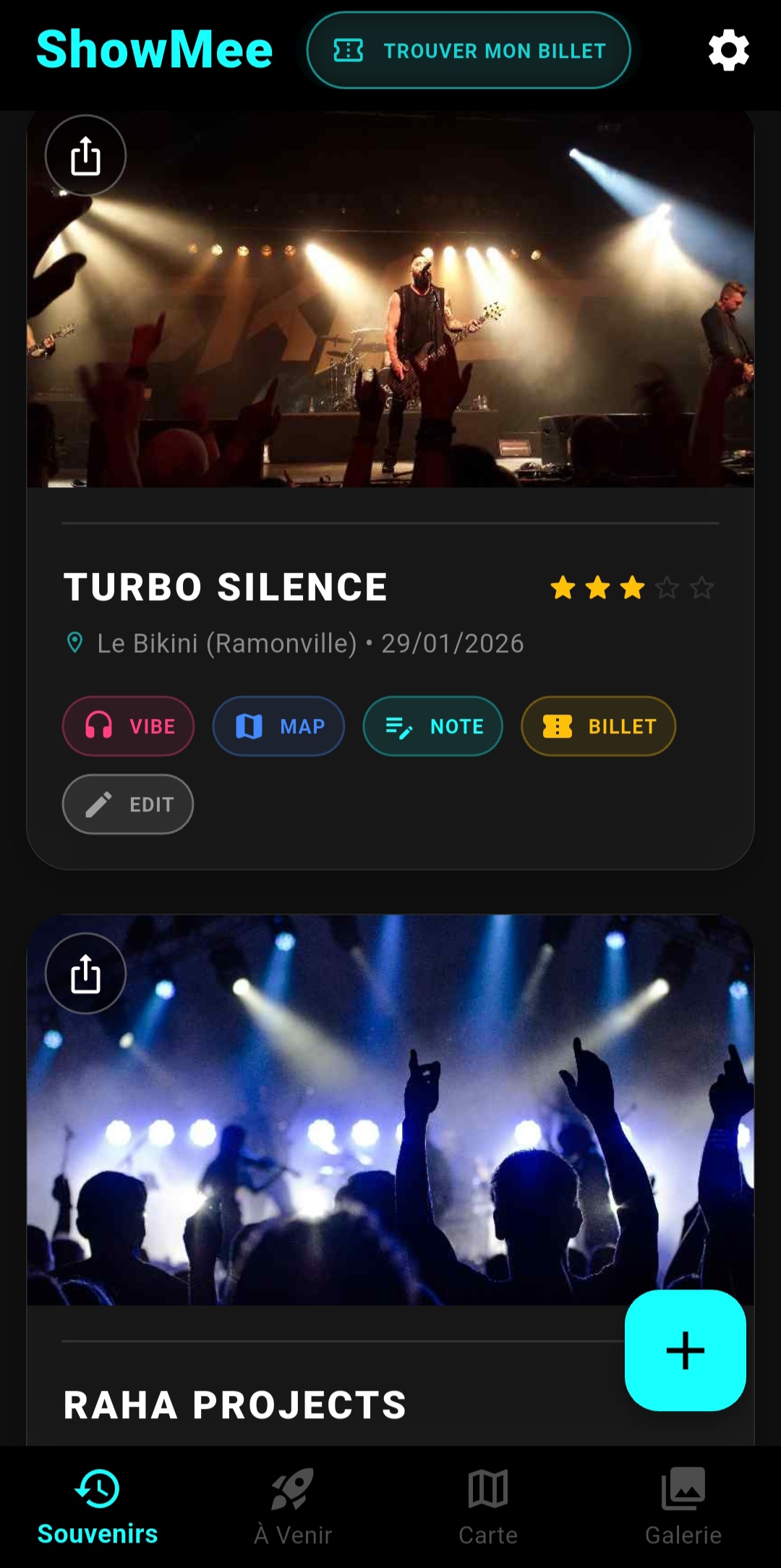The height and width of the screenshot is (1568, 781).
Task: Open the settings gear
Action: (x=728, y=51)
